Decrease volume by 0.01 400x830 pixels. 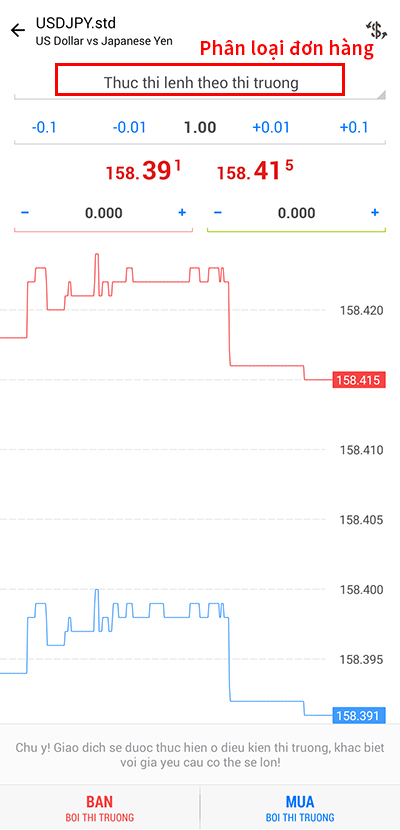[130, 128]
